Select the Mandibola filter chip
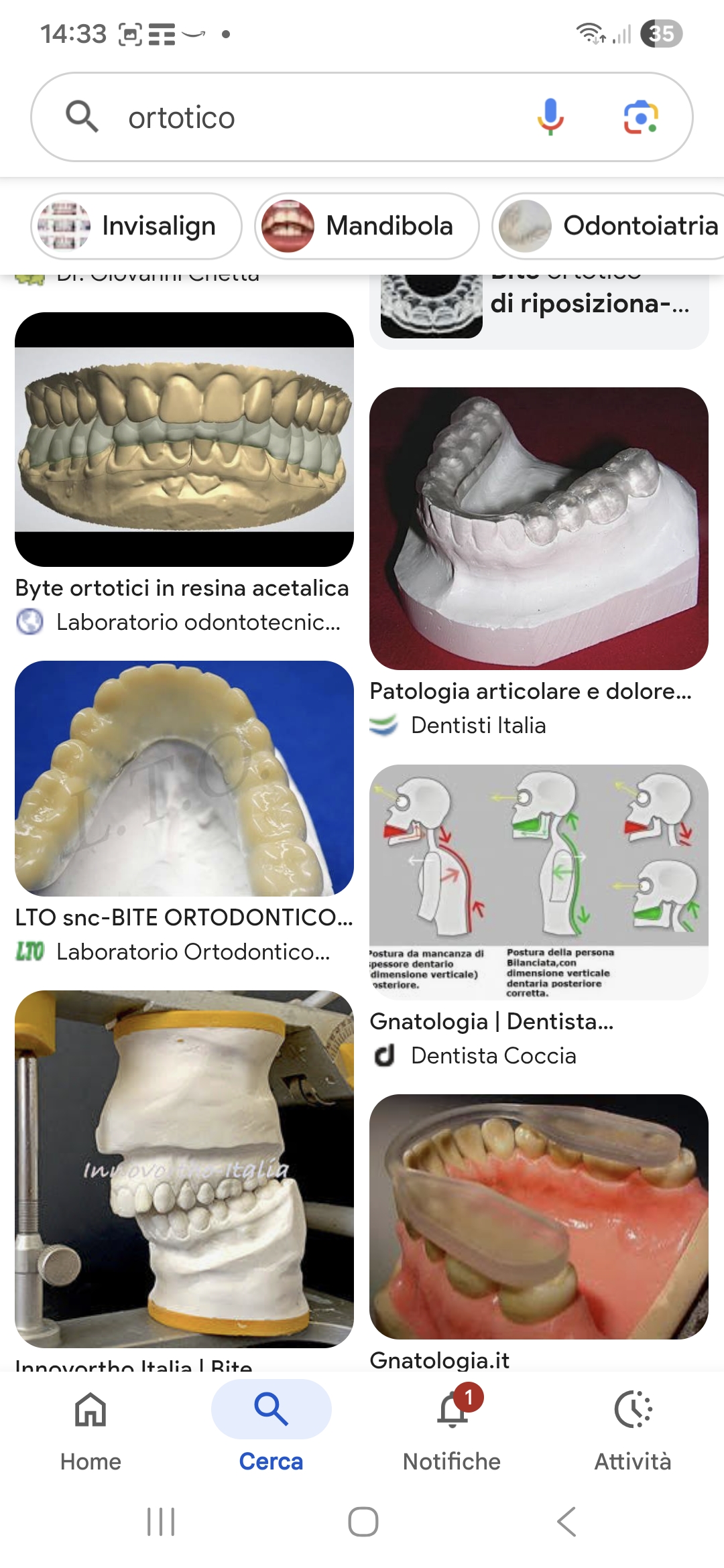 click(x=367, y=226)
